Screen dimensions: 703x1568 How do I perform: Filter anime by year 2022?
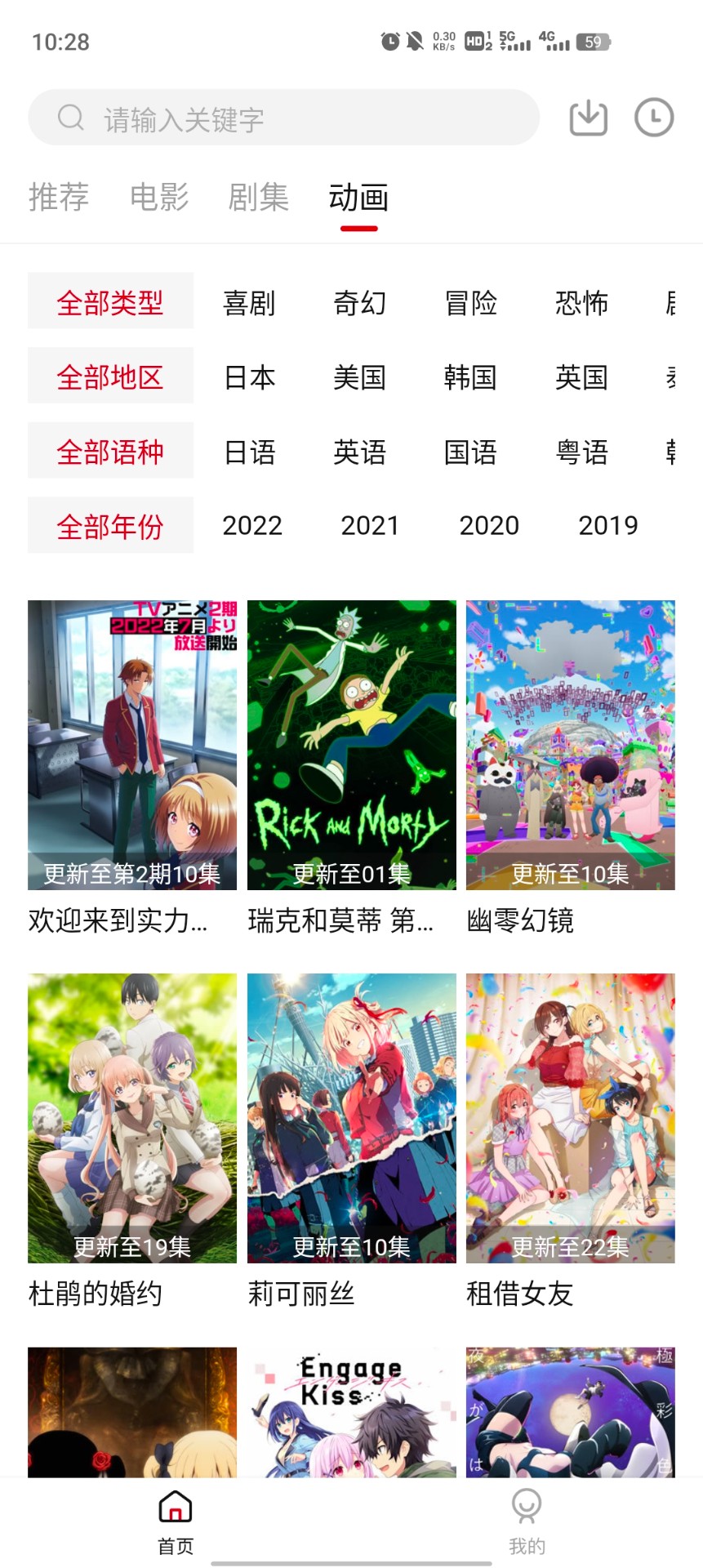251,526
